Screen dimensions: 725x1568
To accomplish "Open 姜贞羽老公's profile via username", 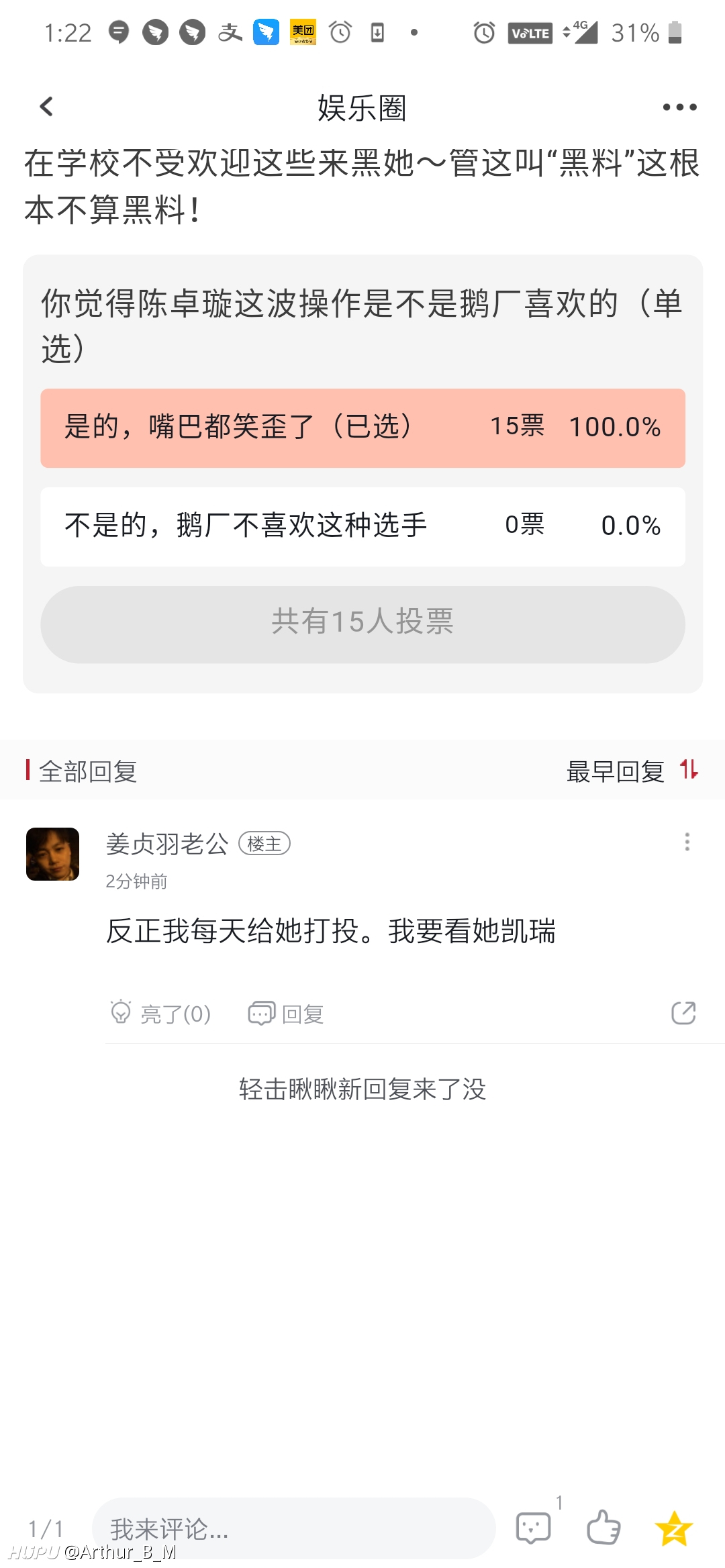I will 167,844.
